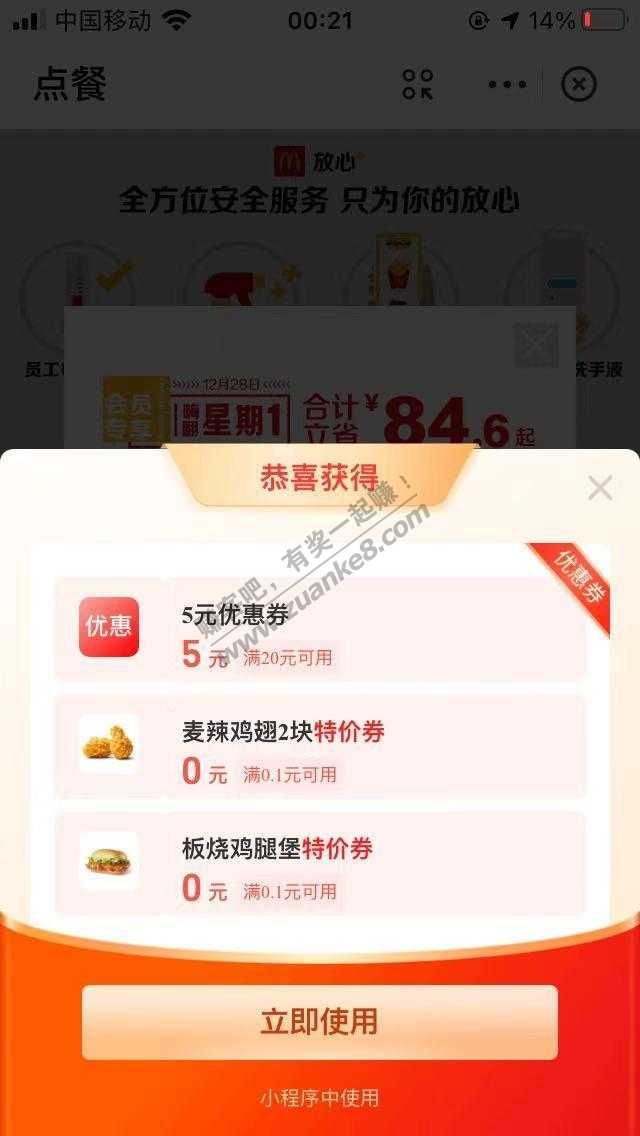
Task: Open the scan code icon in header
Action: [x=418, y=85]
